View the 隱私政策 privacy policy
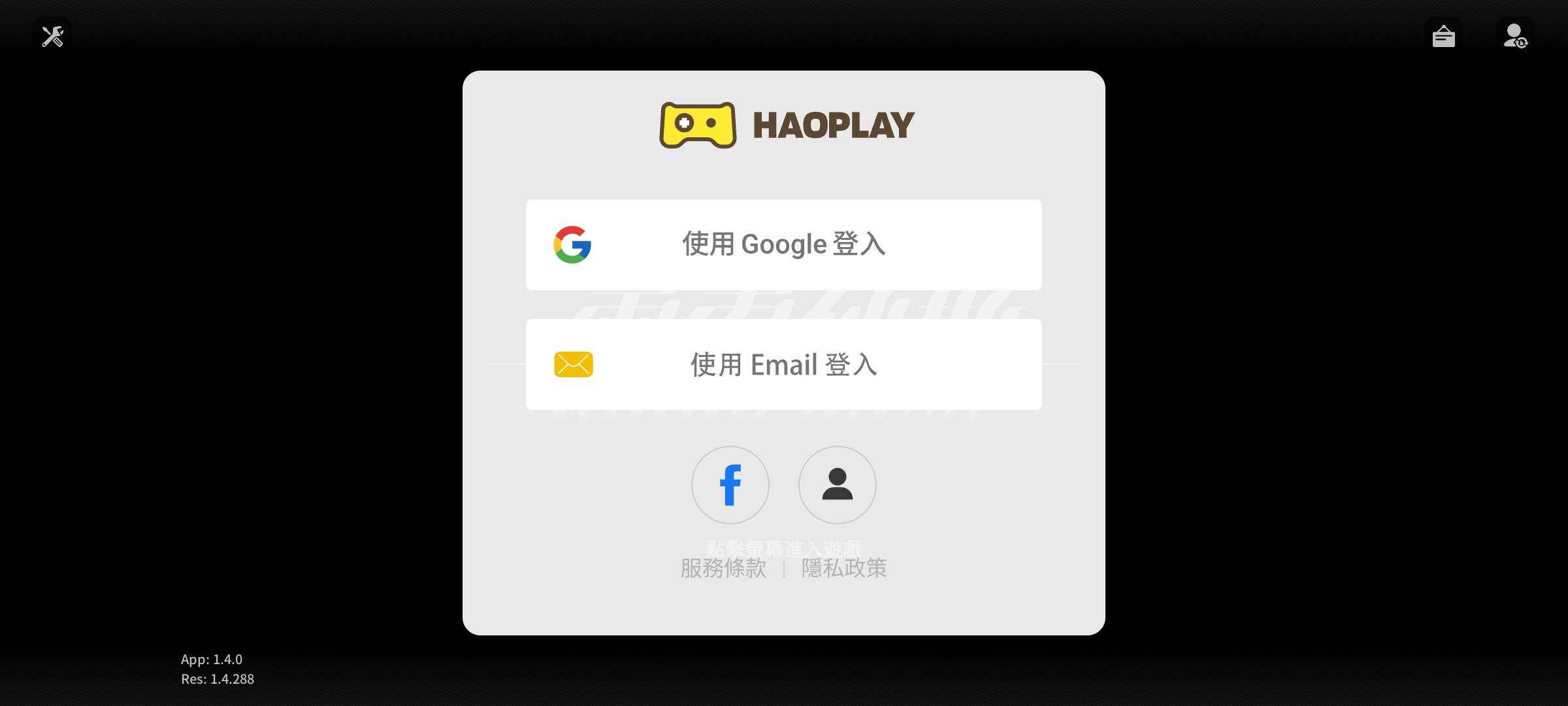Viewport: 1568px width, 706px height. (x=844, y=568)
